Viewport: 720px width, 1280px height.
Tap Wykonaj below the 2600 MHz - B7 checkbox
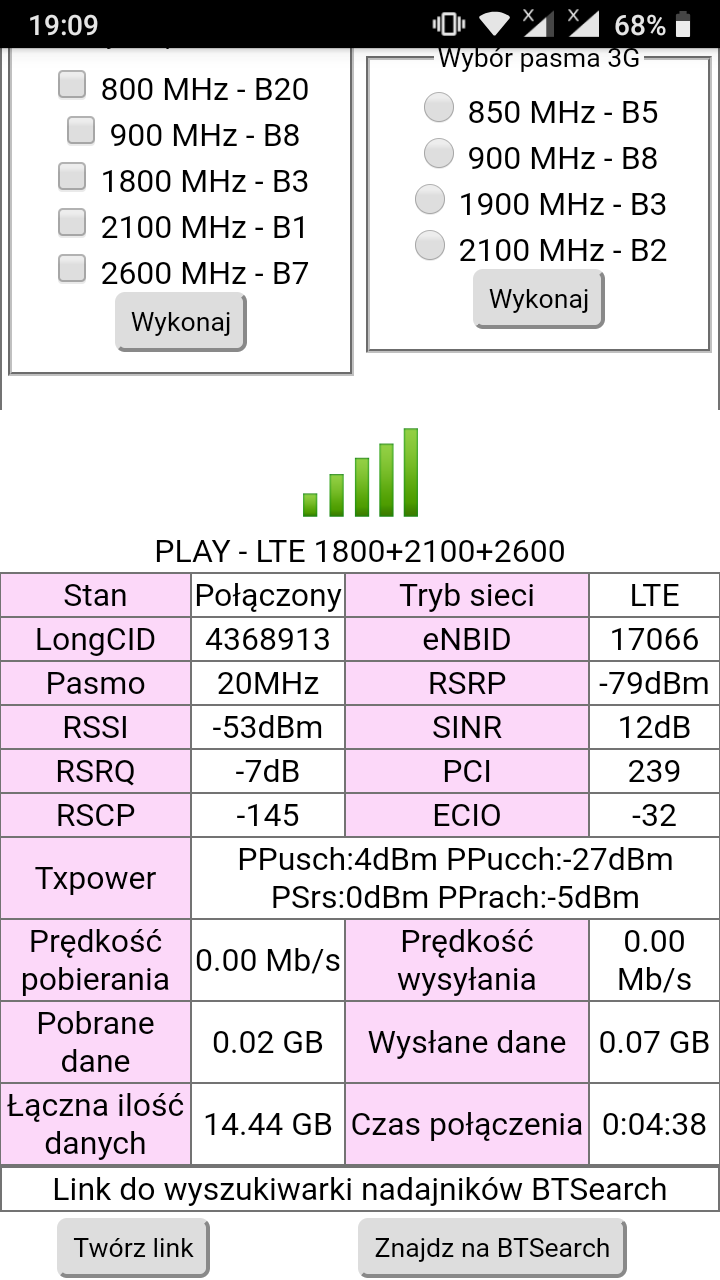pyautogui.click(x=181, y=322)
